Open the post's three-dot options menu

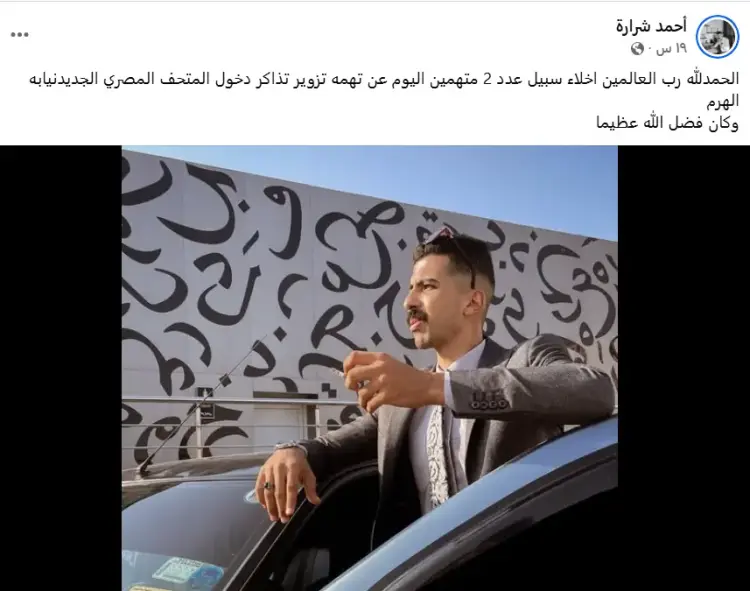pyautogui.click(x=20, y=34)
